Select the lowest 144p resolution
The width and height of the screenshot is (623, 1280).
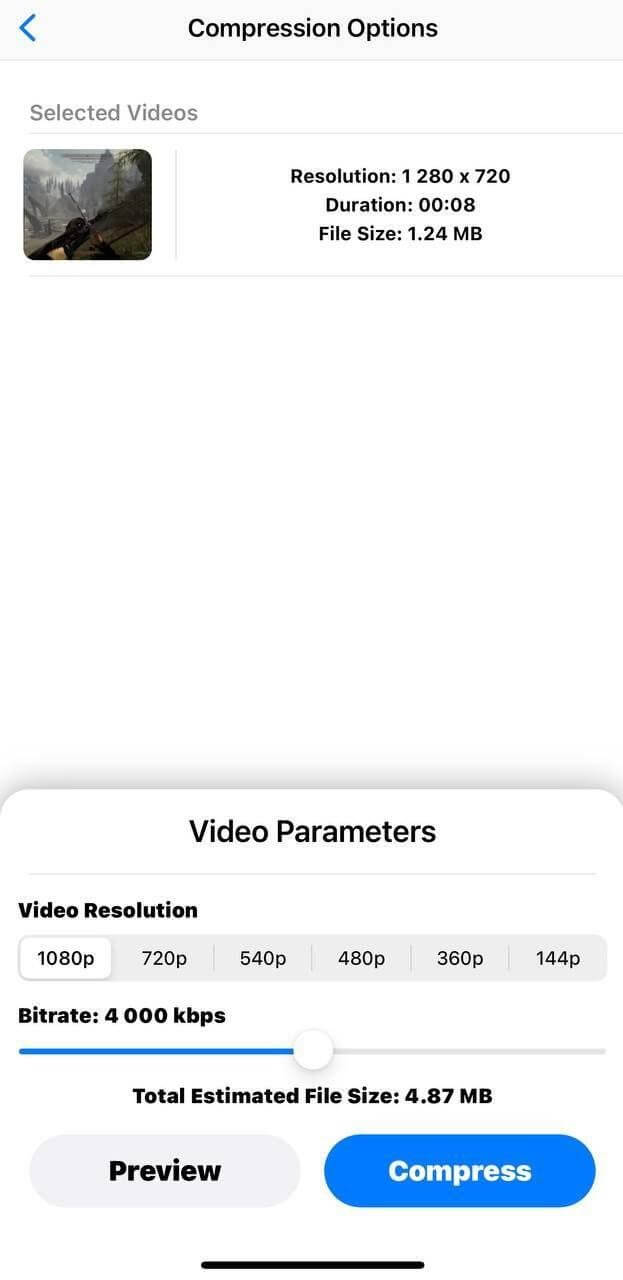[x=557, y=958]
